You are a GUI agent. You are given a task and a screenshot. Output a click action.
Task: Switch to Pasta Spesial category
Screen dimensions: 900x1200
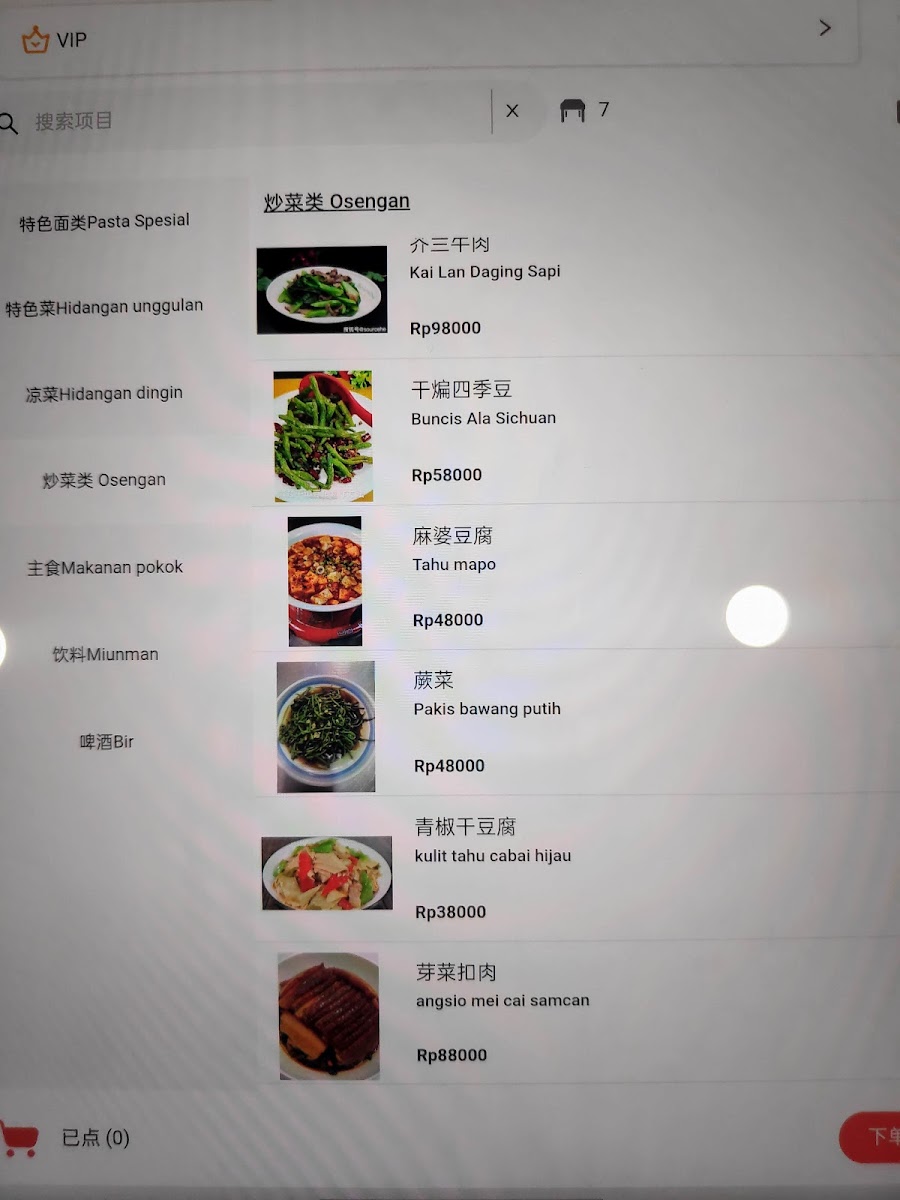tap(105, 222)
